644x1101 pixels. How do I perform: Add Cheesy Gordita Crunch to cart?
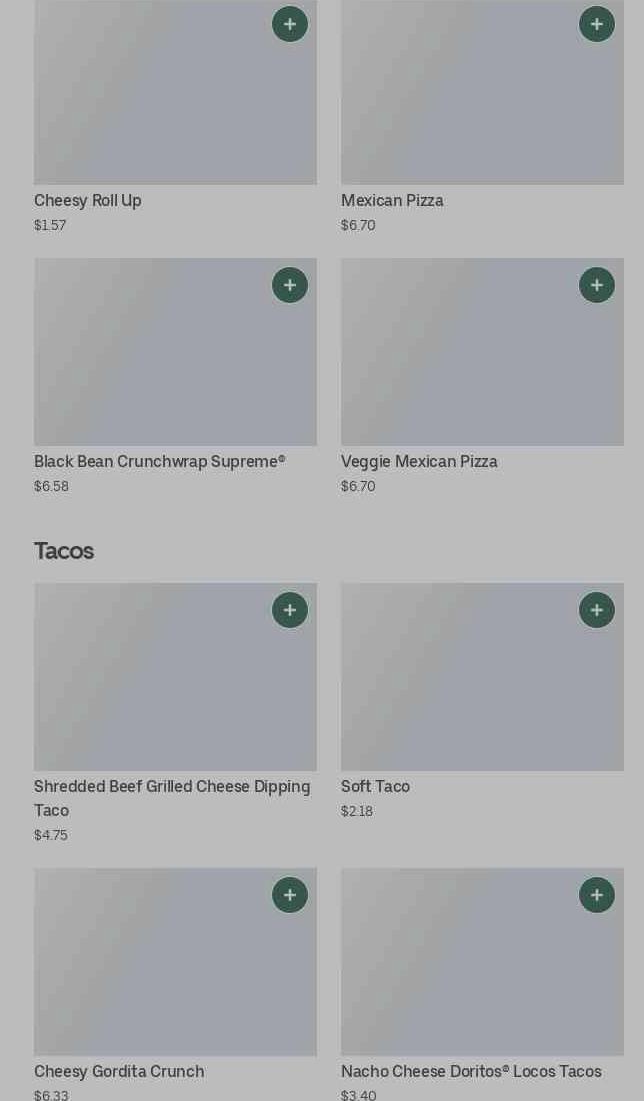(x=290, y=895)
